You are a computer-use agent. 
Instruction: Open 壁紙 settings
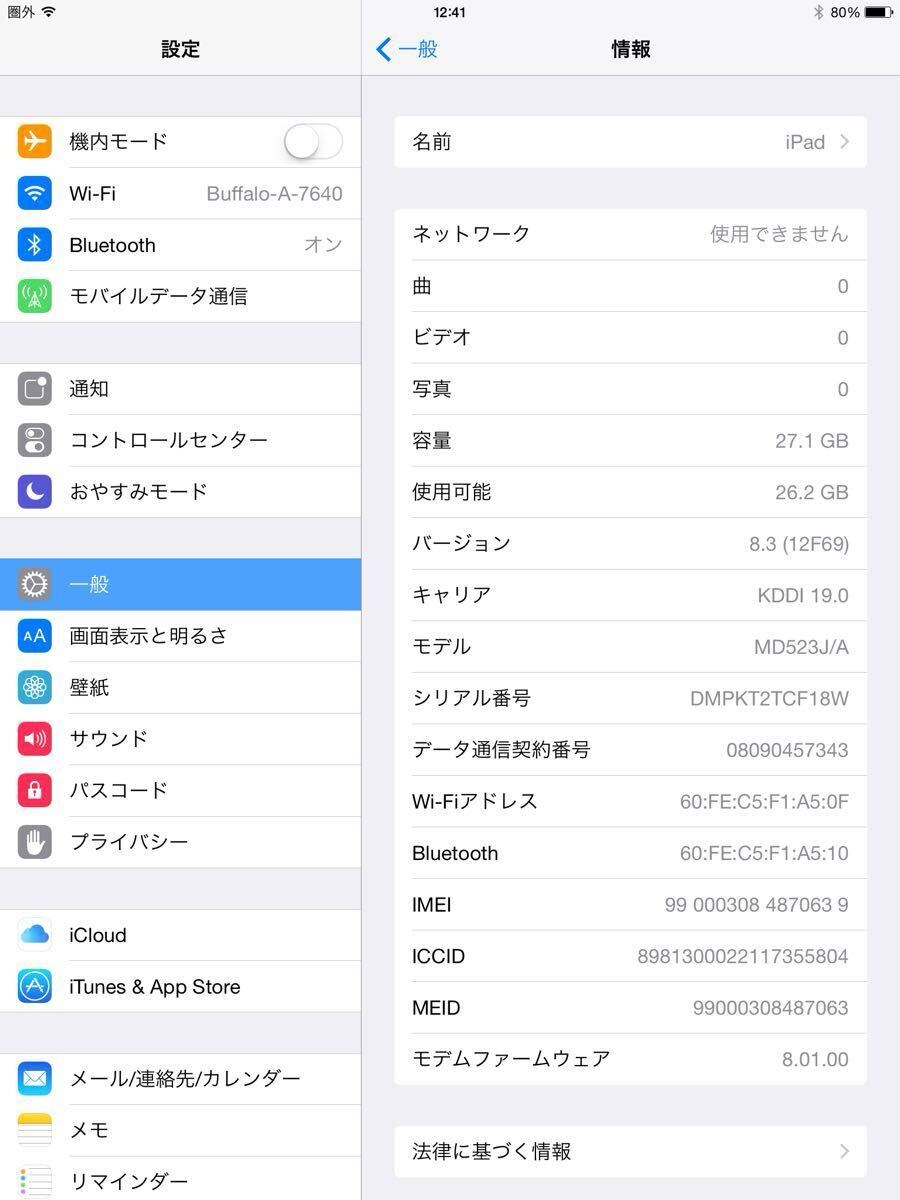click(x=180, y=687)
